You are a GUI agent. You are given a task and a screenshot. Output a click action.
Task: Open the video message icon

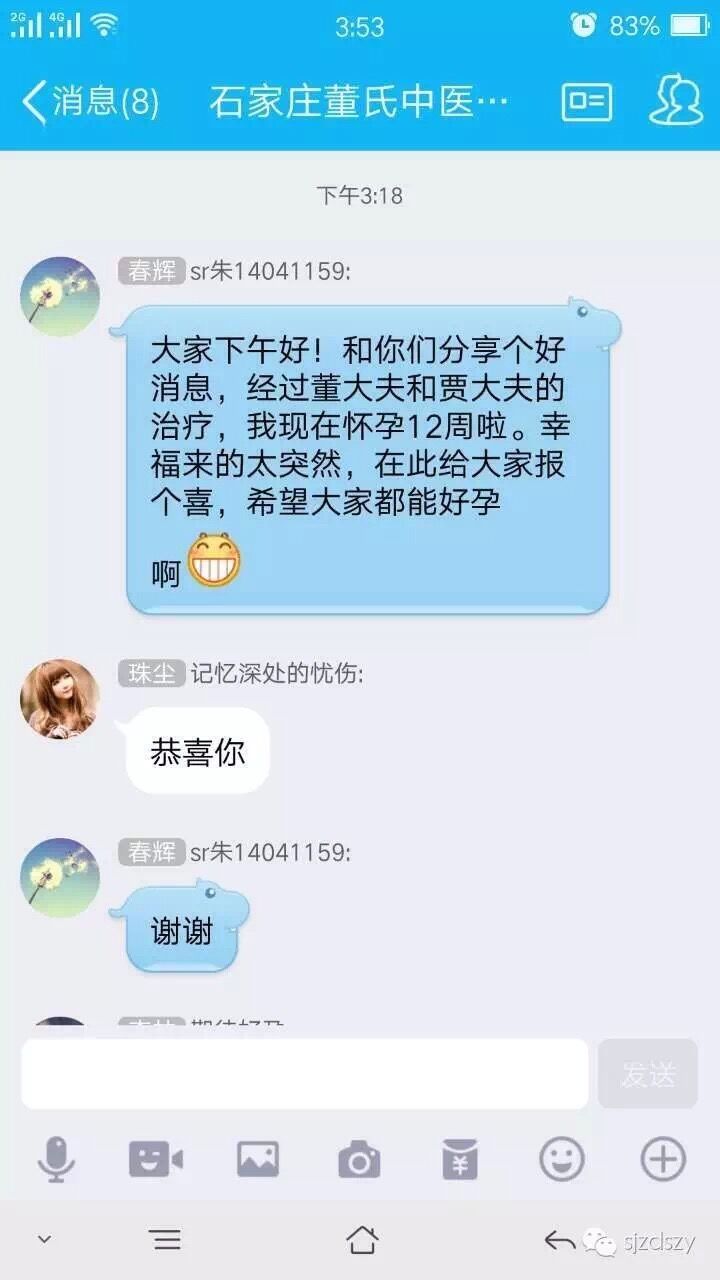point(156,1160)
